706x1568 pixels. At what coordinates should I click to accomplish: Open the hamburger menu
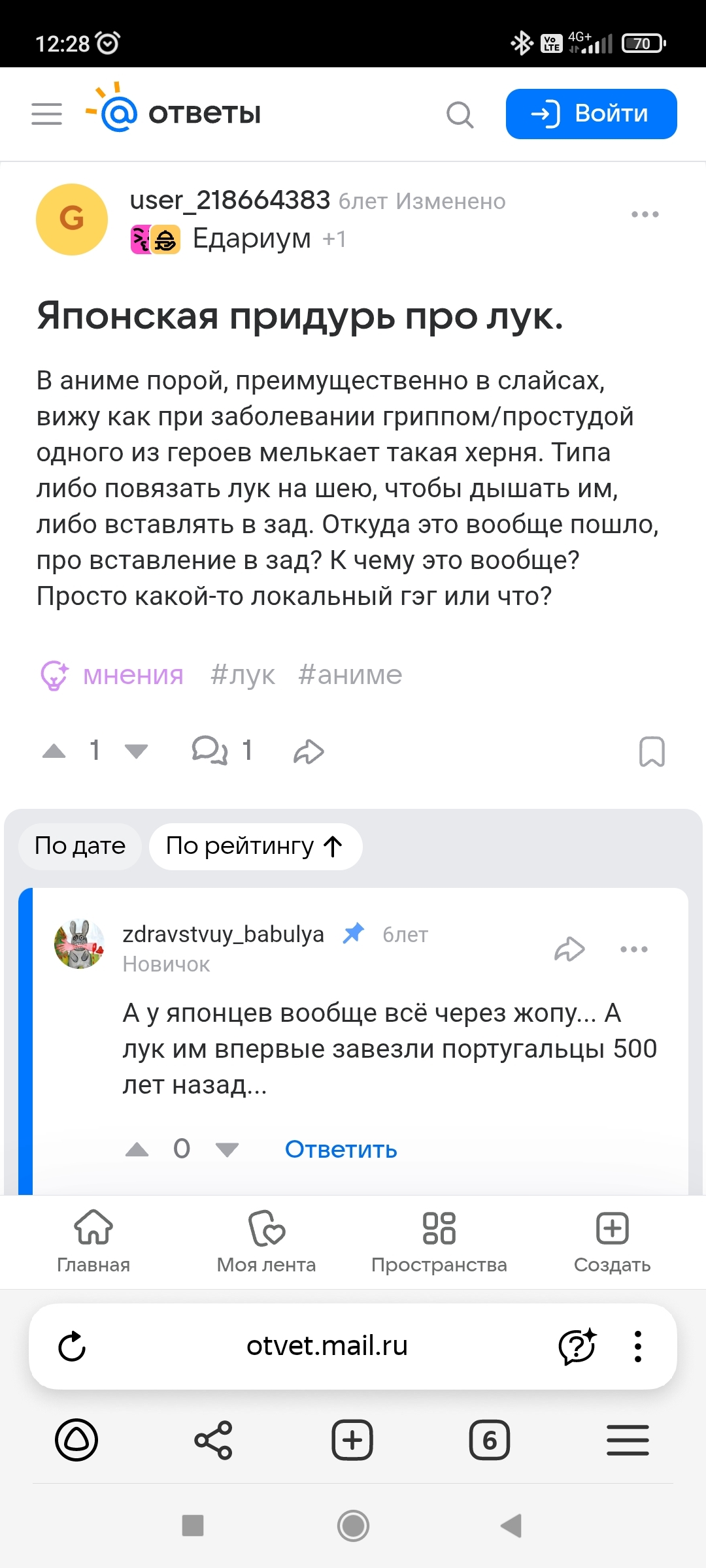47,114
